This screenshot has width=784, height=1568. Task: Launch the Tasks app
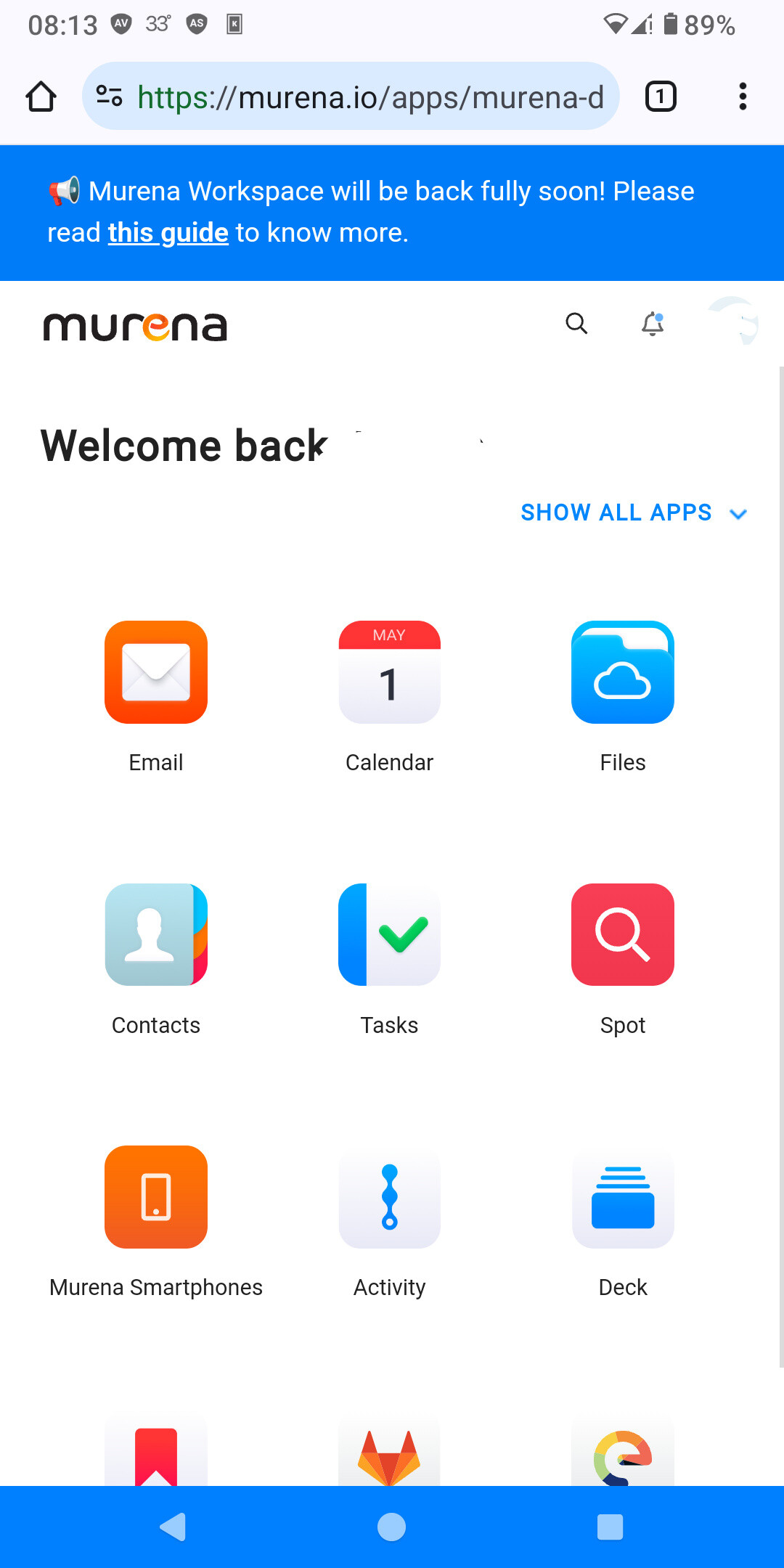(x=389, y=960)
